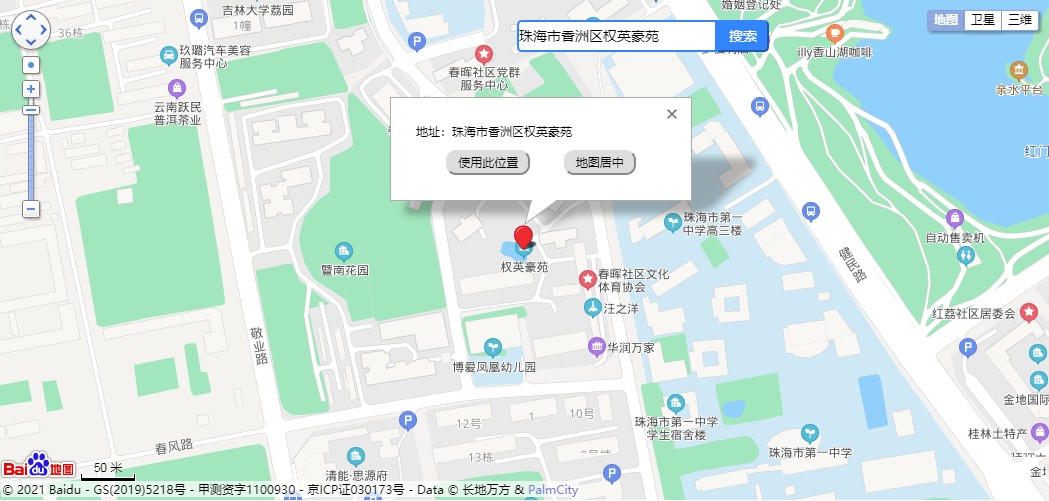Tap the address search input field
This screenshot has width=1049, height=501.
(x=616, y=36)
